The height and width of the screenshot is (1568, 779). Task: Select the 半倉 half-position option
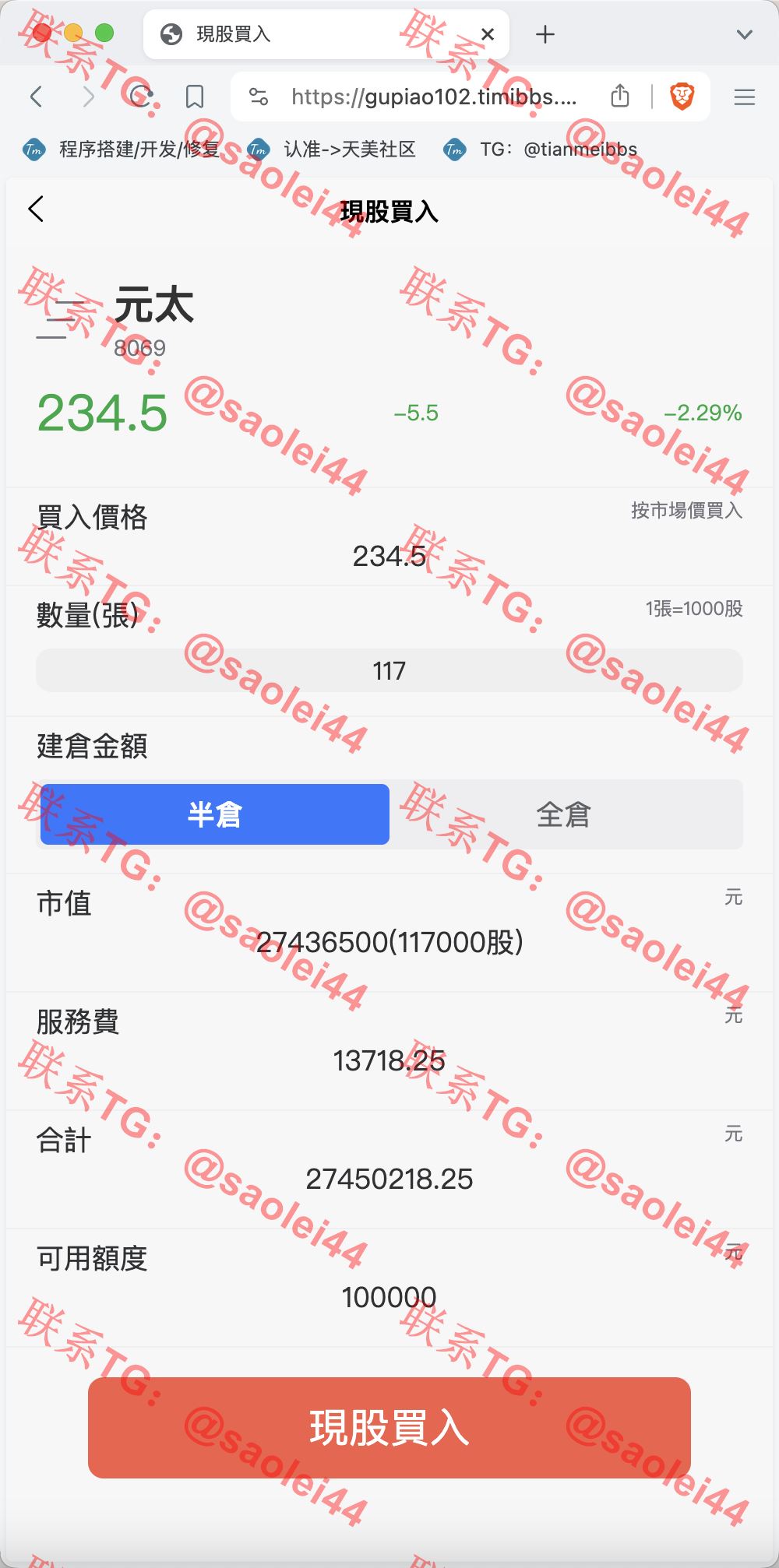pyautogui.click(x=215, y=814)
